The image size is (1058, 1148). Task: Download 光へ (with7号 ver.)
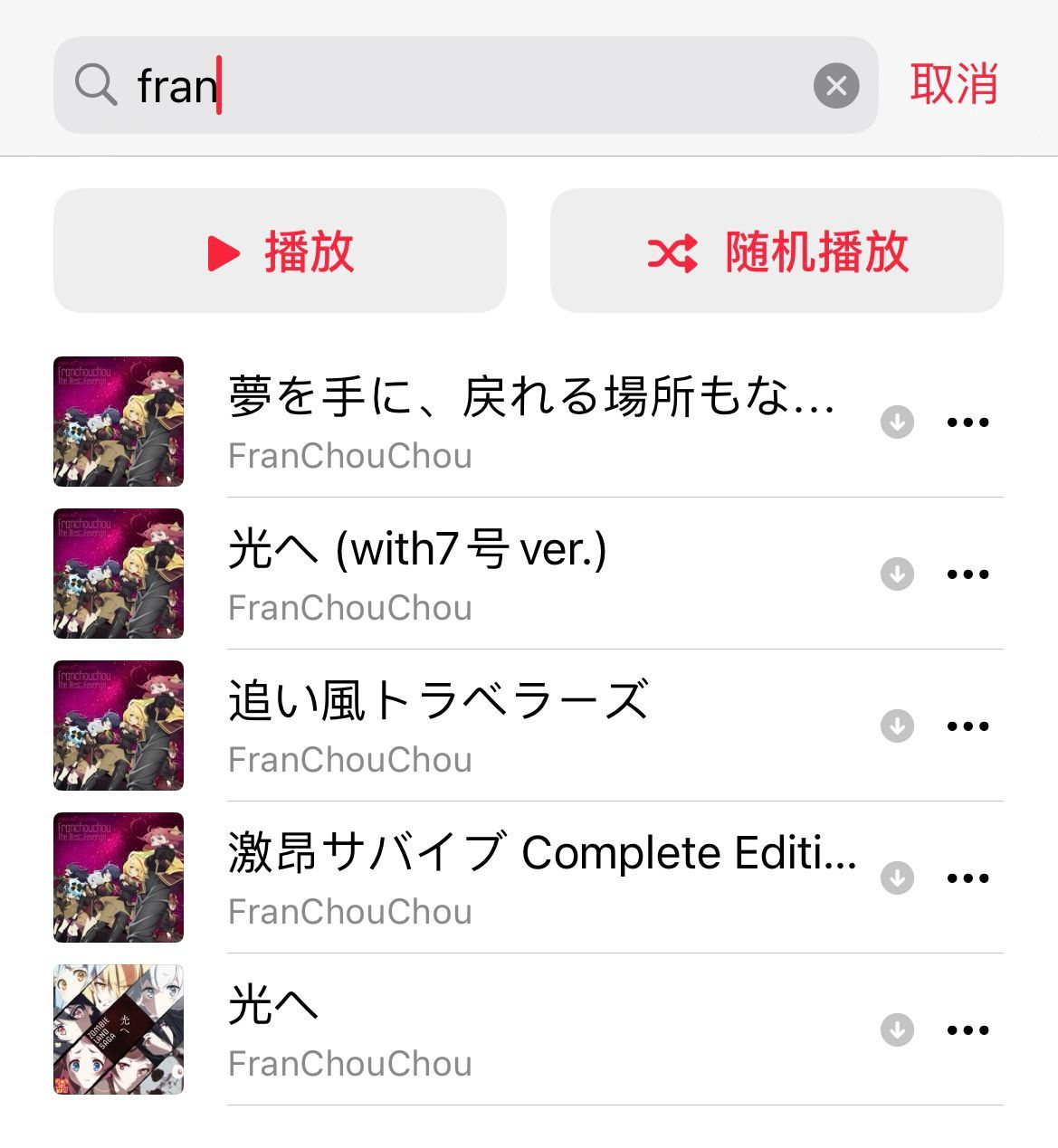click(897, 574)
